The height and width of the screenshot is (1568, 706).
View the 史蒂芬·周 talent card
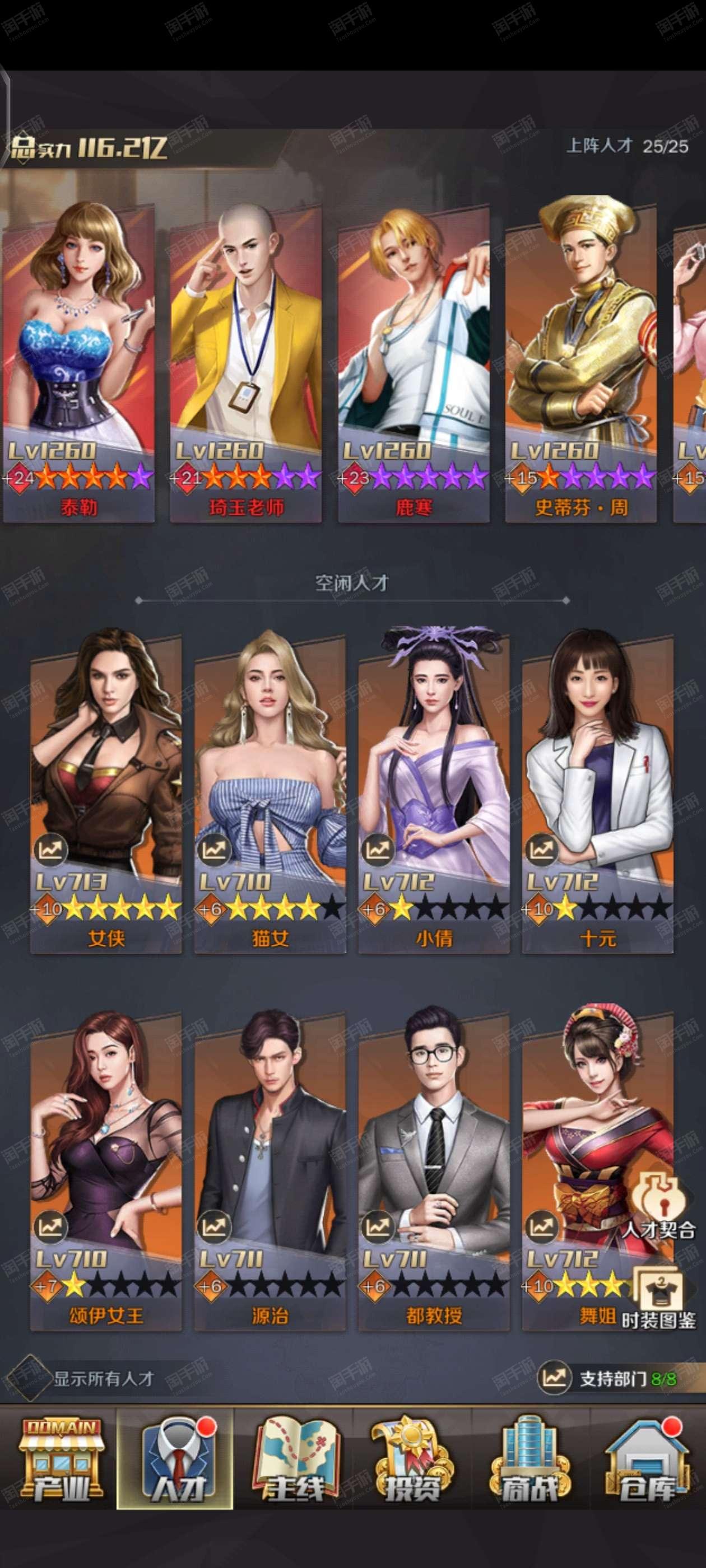580,363
